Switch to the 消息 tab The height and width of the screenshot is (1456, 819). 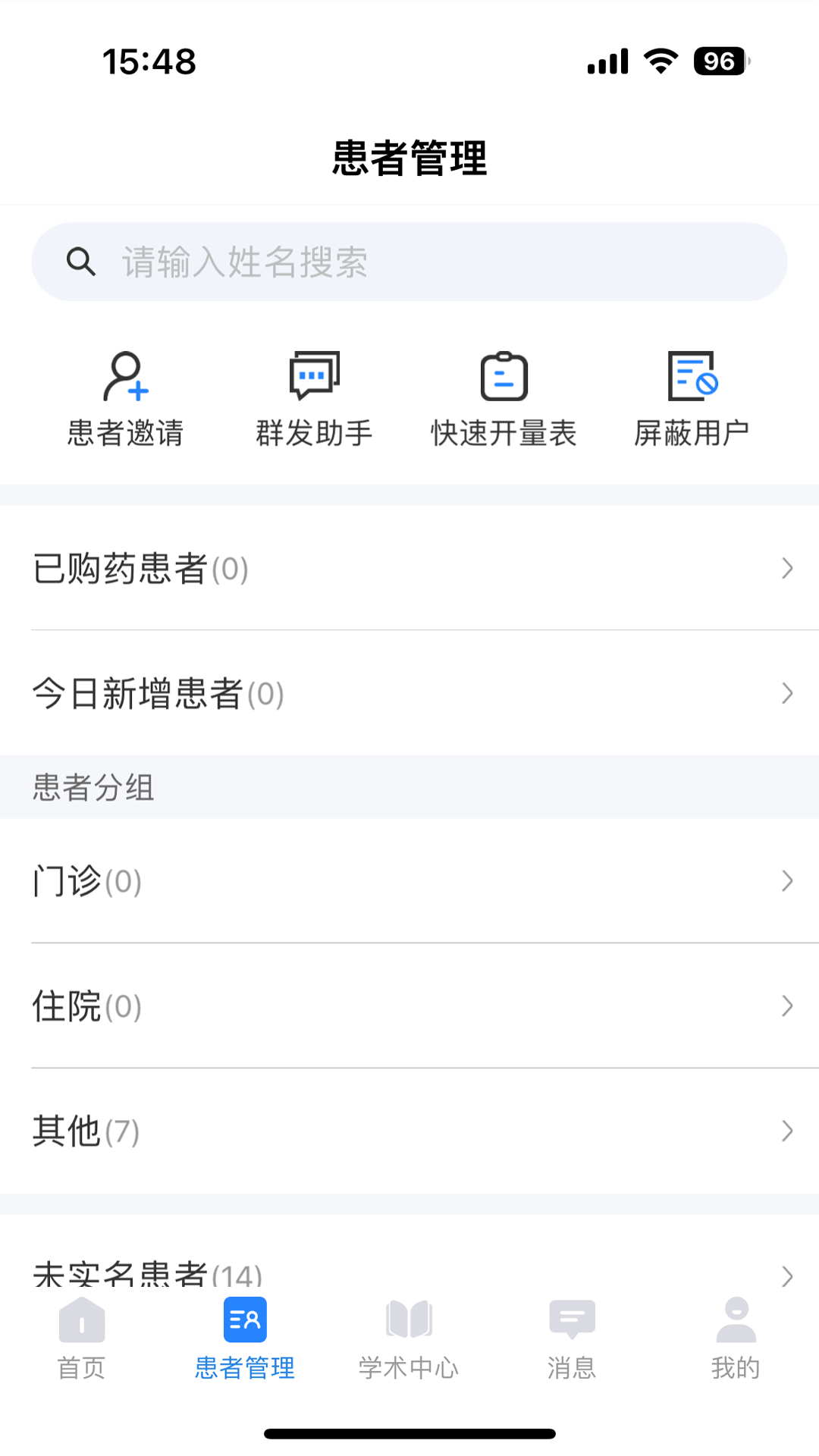(572, 1338)
